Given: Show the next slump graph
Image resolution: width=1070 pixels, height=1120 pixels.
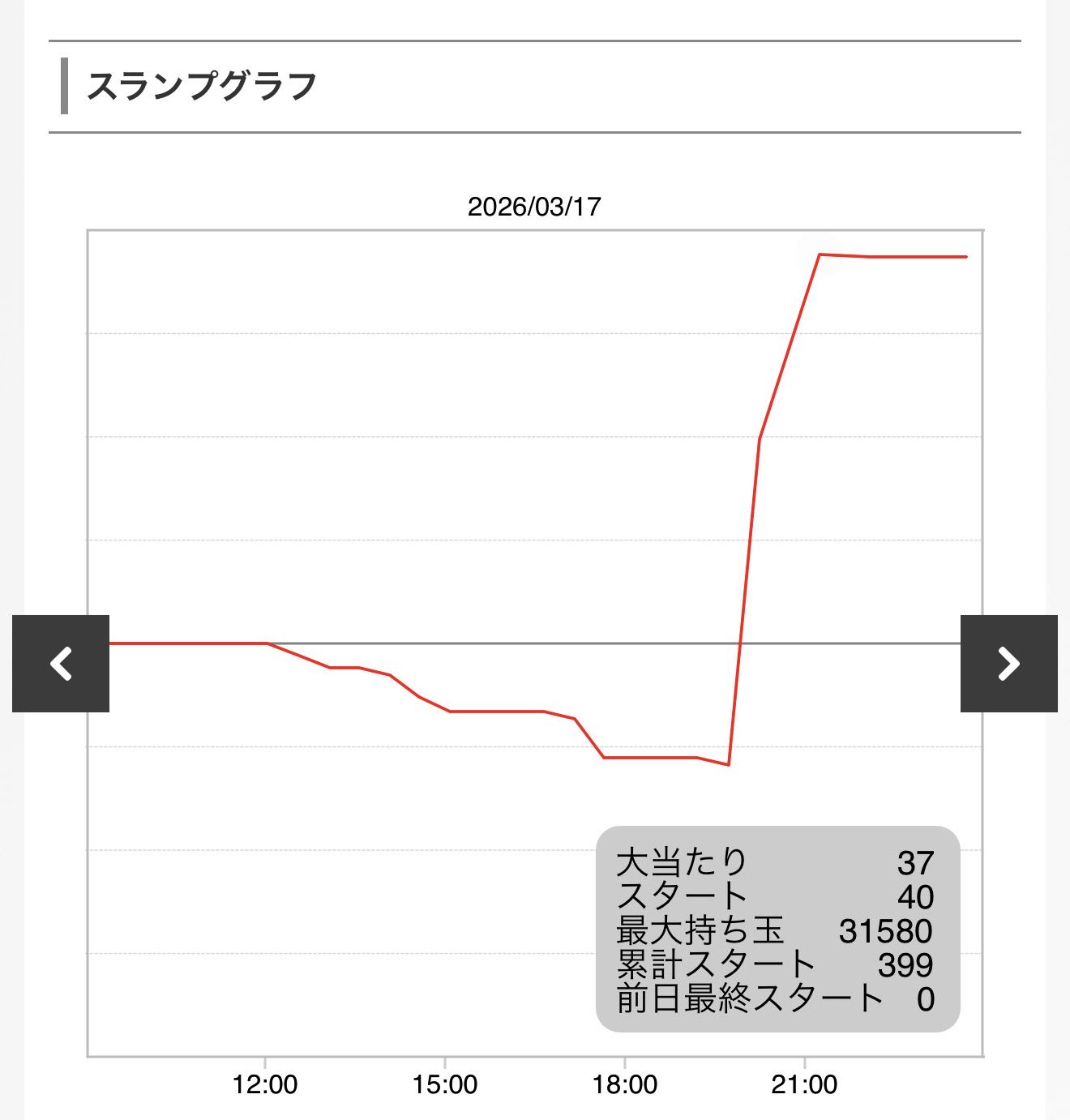Looking at the screenshot, I should pos(1008,664).
